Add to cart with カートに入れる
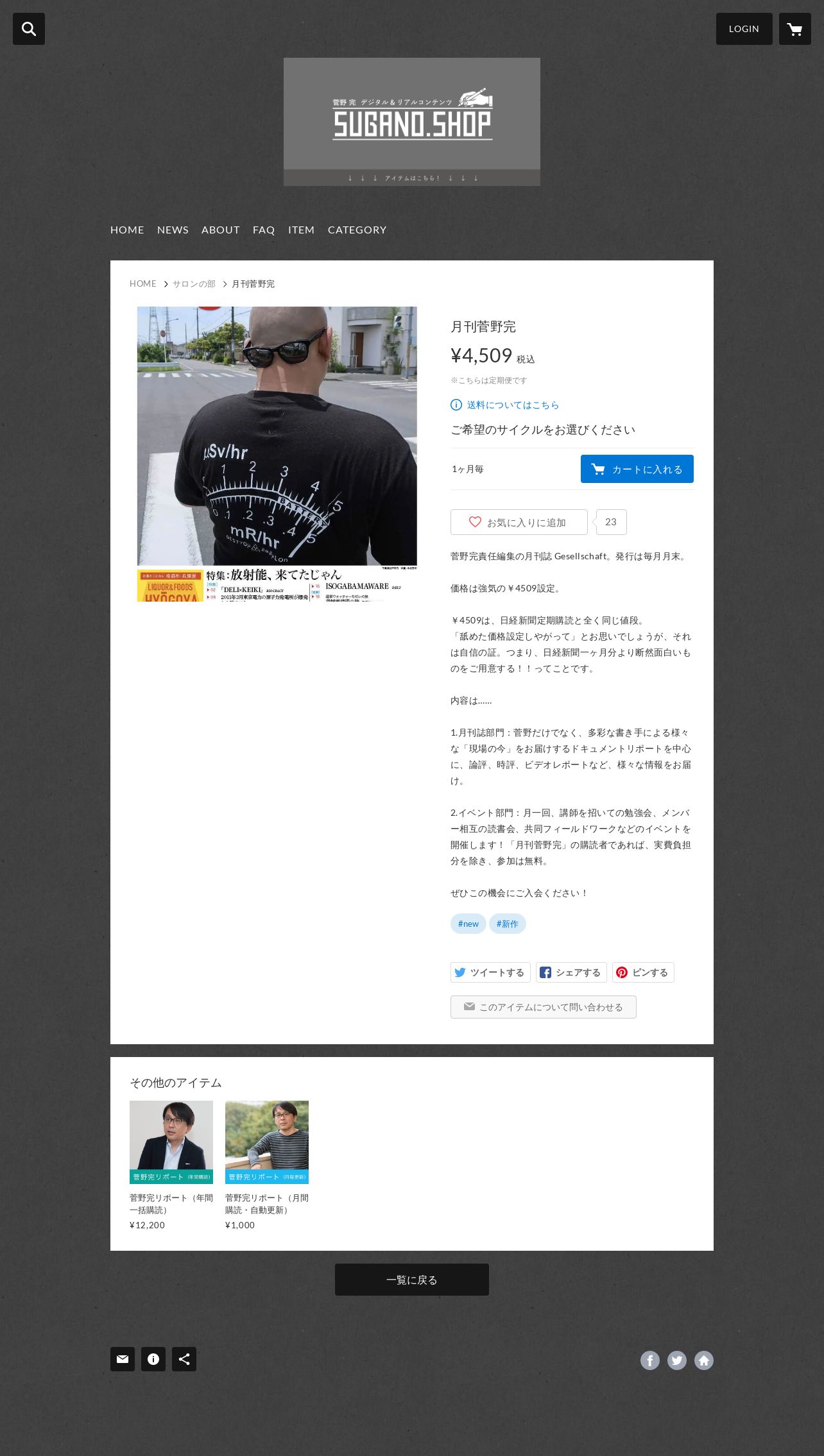This screenshot has height=1456, width=824. (x=637, y=469)
